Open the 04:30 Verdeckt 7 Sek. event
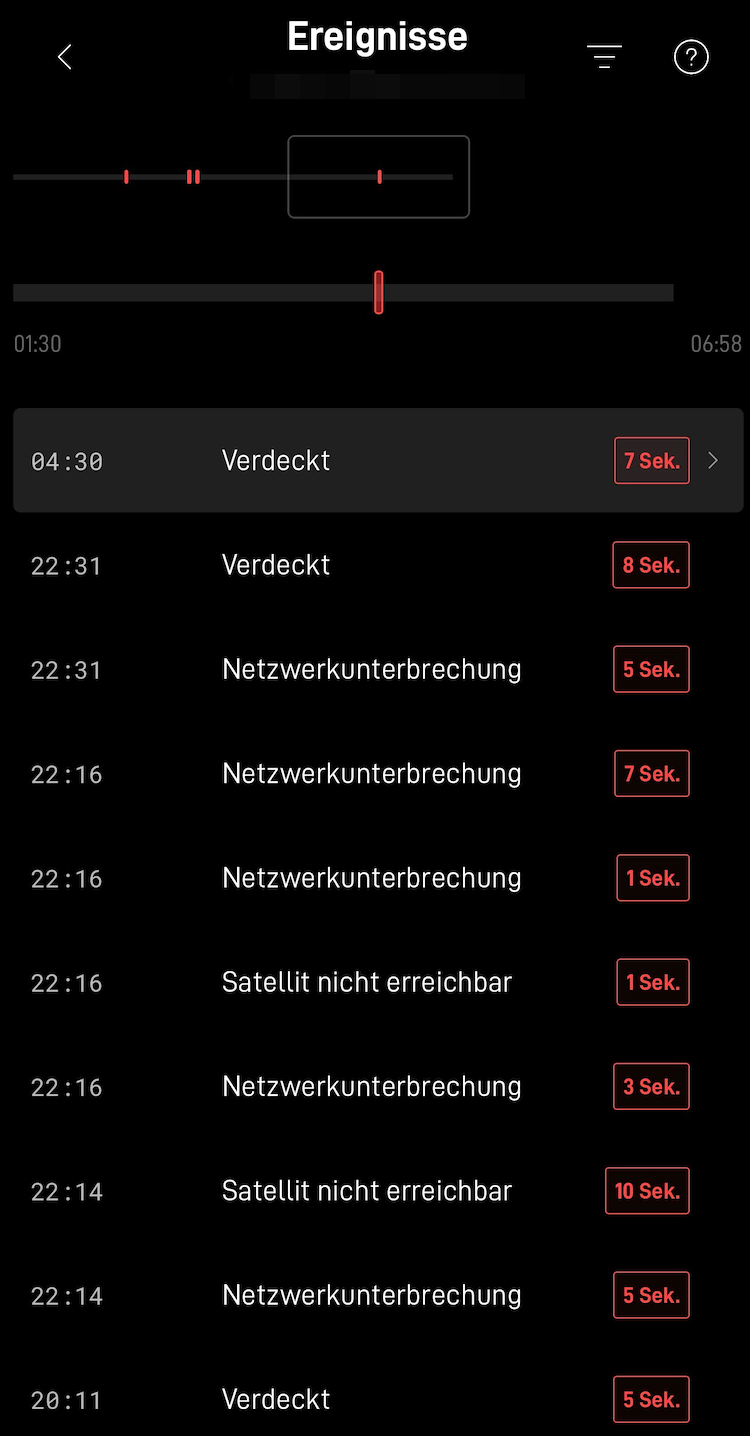The image size is (750, 1436). [377, 461]
